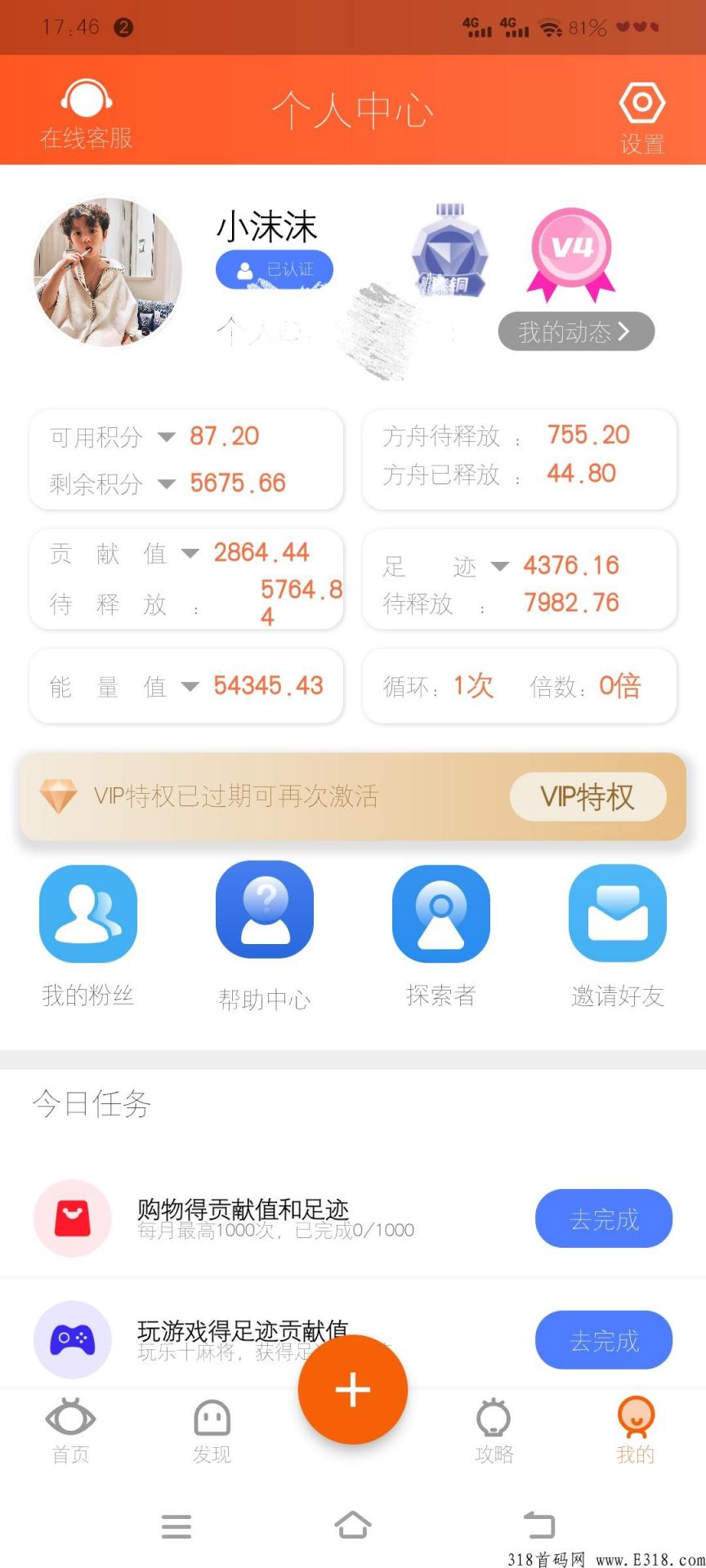Open 设置 settings

(642, 118)
